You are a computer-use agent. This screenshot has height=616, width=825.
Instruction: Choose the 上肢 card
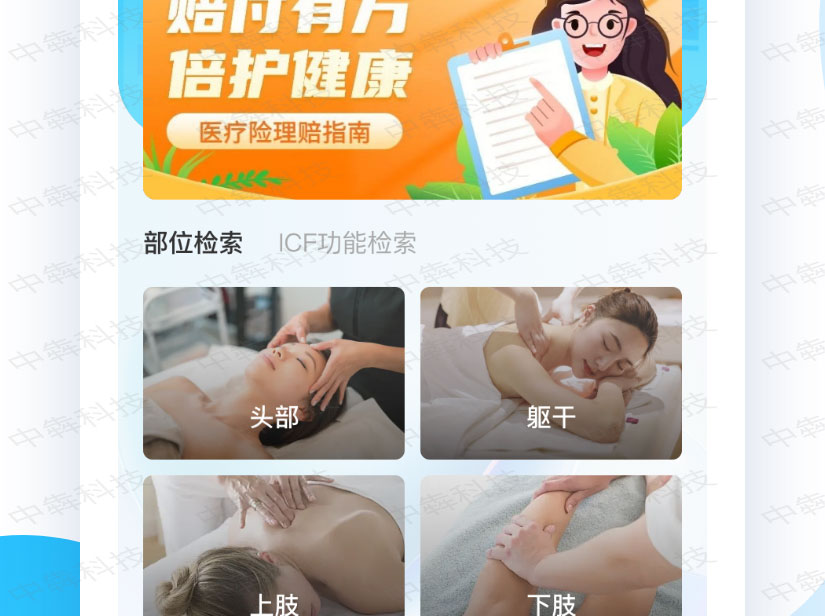click(x=274, y=545)
